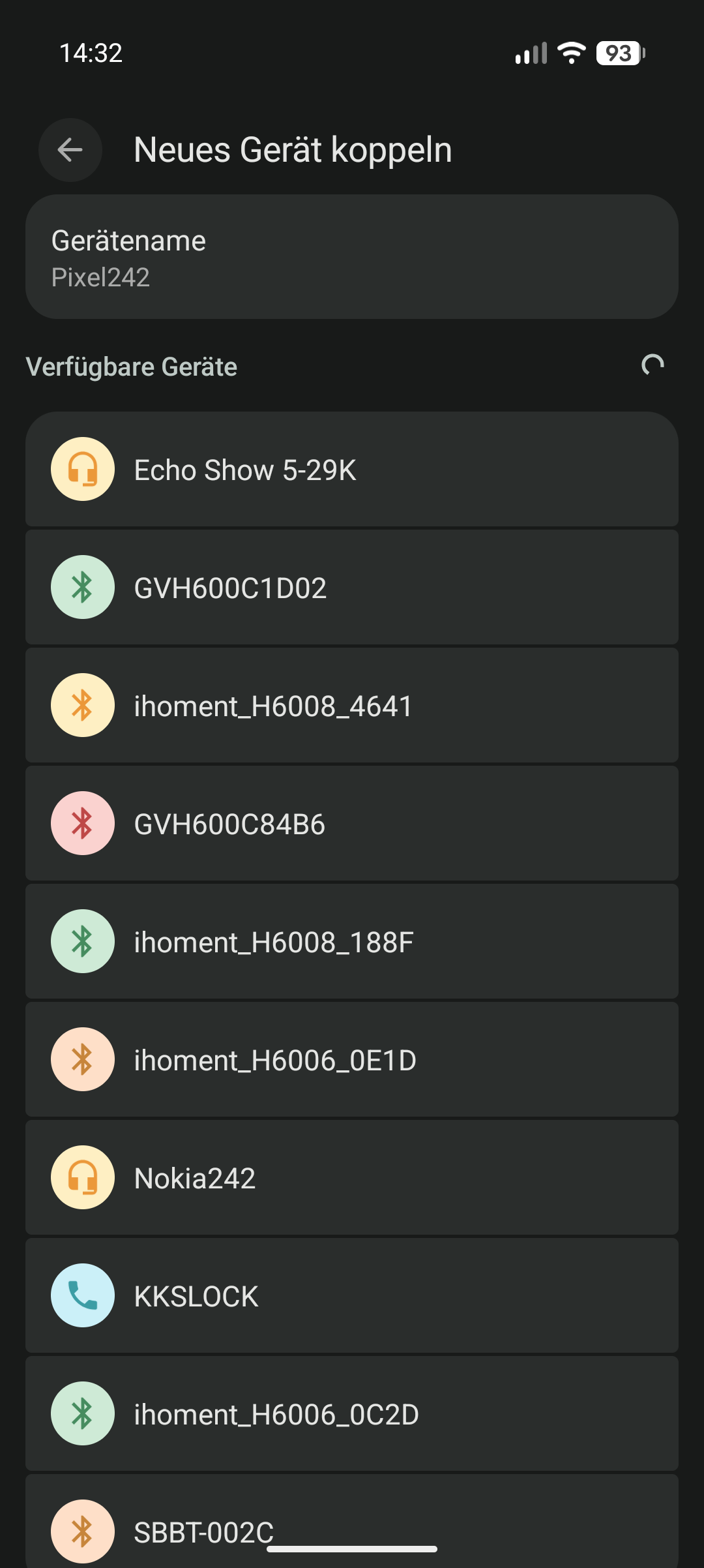Choose ihoment_H6006_0E1D from list
704x1568 pixels.
click(352, 1060)
